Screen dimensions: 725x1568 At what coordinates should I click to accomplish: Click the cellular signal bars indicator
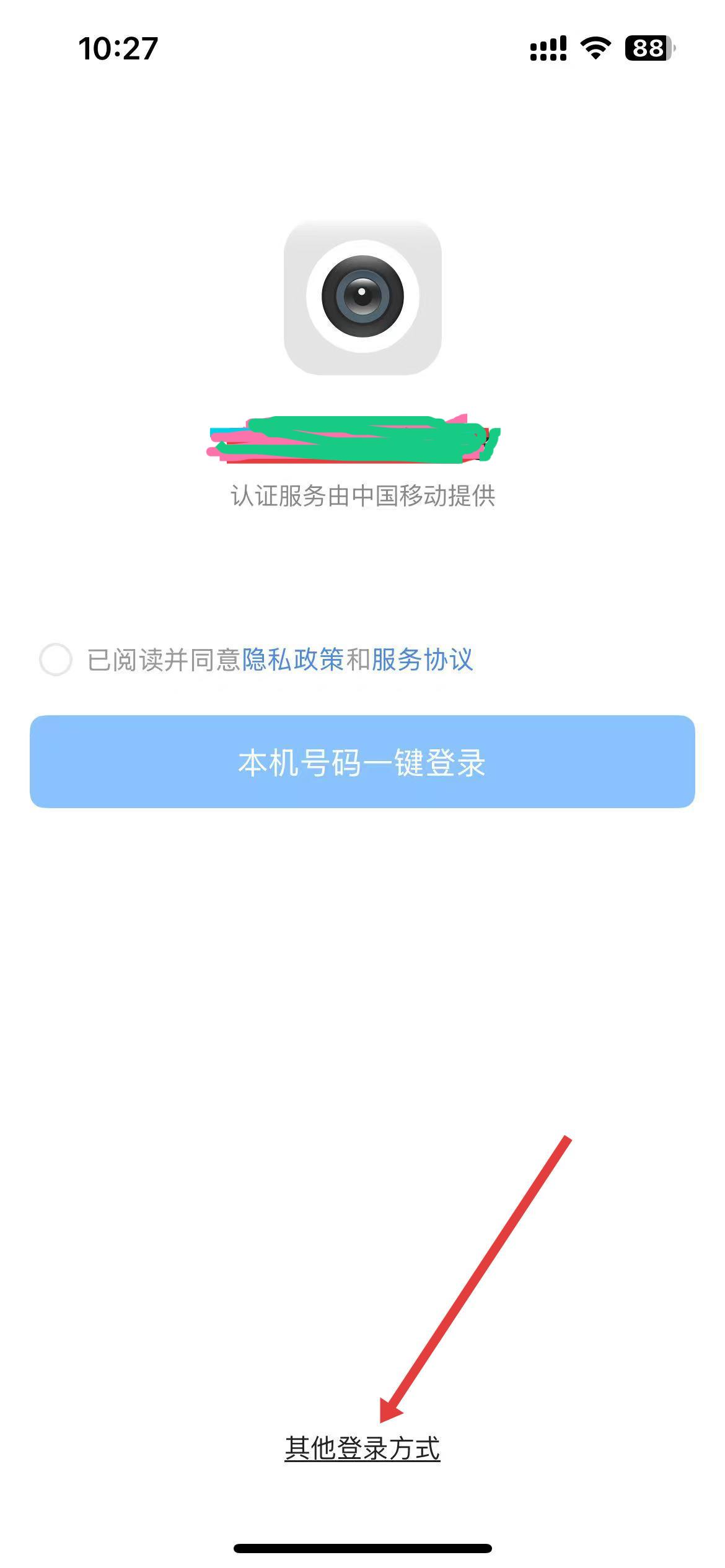547,48
